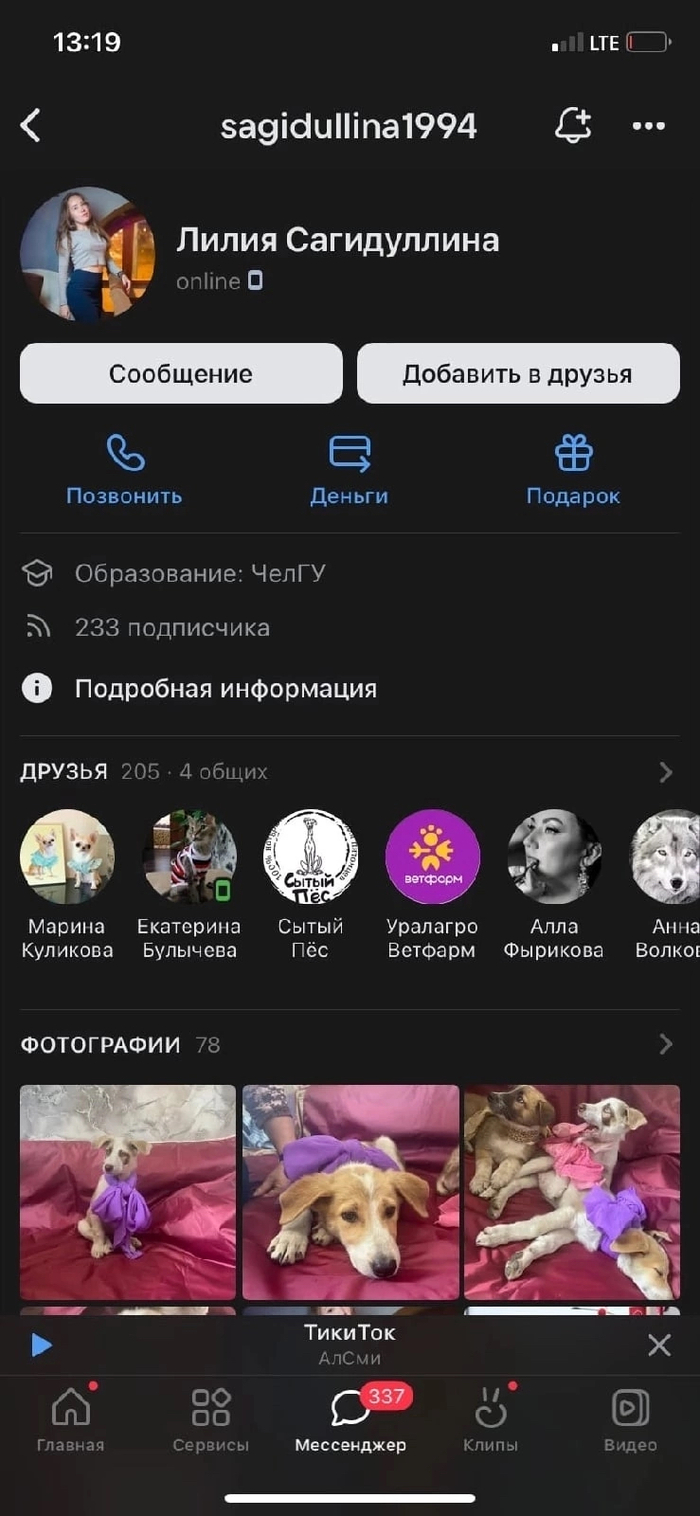
Task: Switch to the Главная tab
Action: click(70, 1418)
